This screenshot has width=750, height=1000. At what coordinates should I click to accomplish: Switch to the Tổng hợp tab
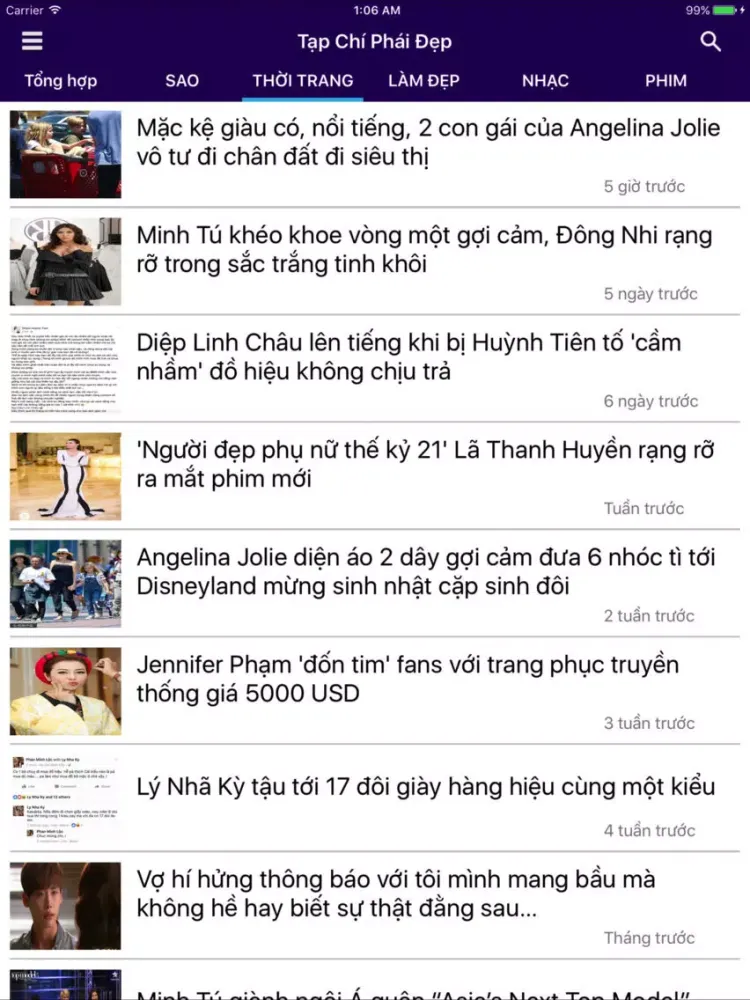tap(60, 81)
